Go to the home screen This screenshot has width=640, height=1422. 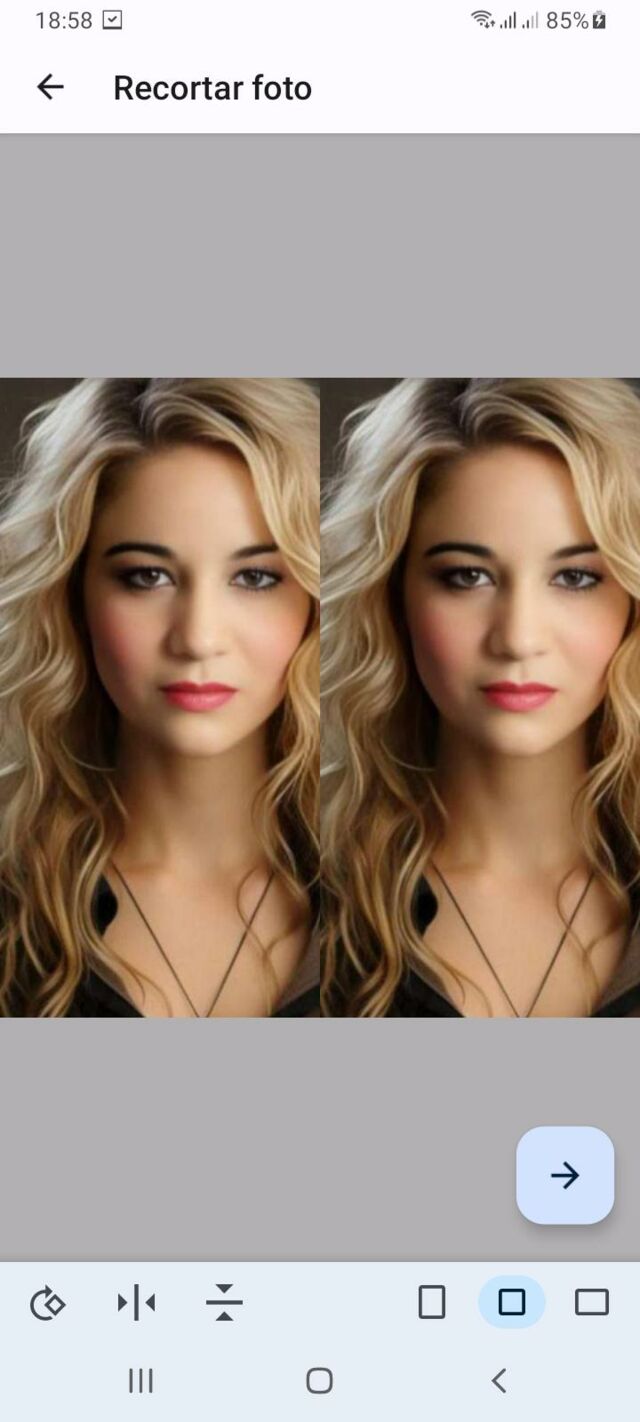319,1381
